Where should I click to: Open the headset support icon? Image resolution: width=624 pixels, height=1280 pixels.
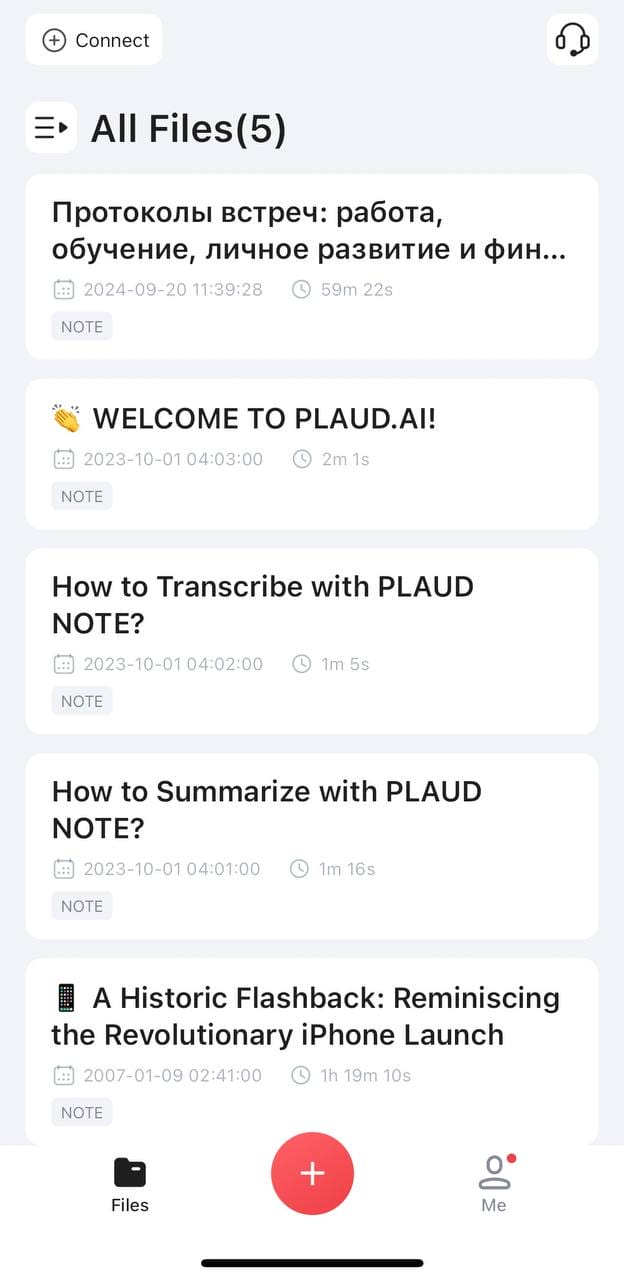572,40
